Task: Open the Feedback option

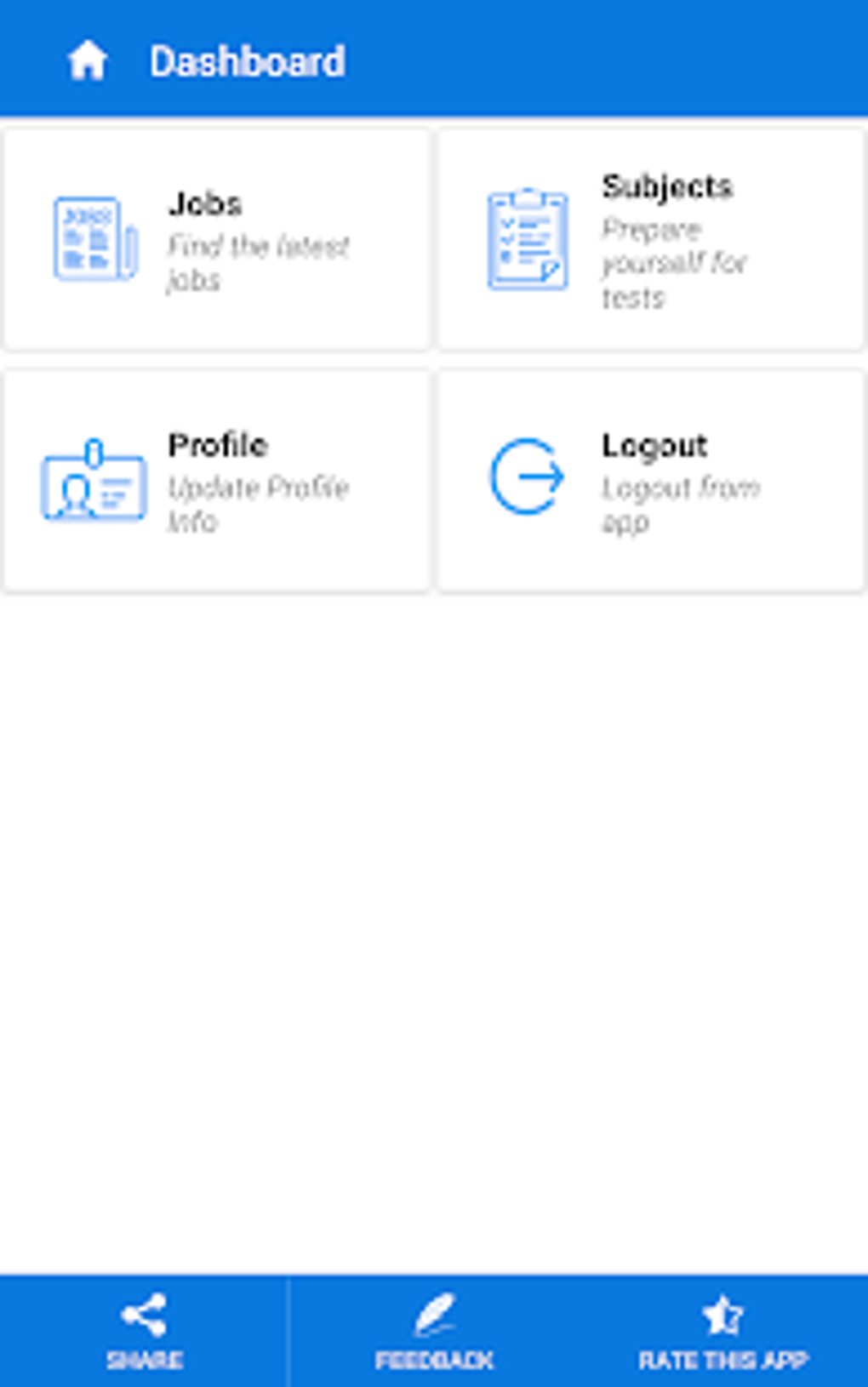Action: [434, 1332]
